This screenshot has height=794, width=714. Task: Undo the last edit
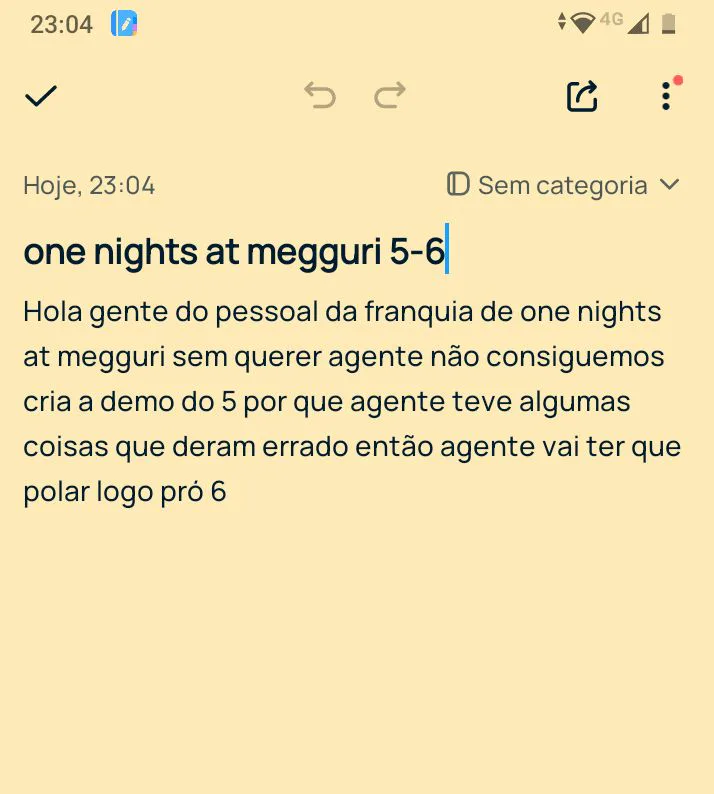(320, 96)
